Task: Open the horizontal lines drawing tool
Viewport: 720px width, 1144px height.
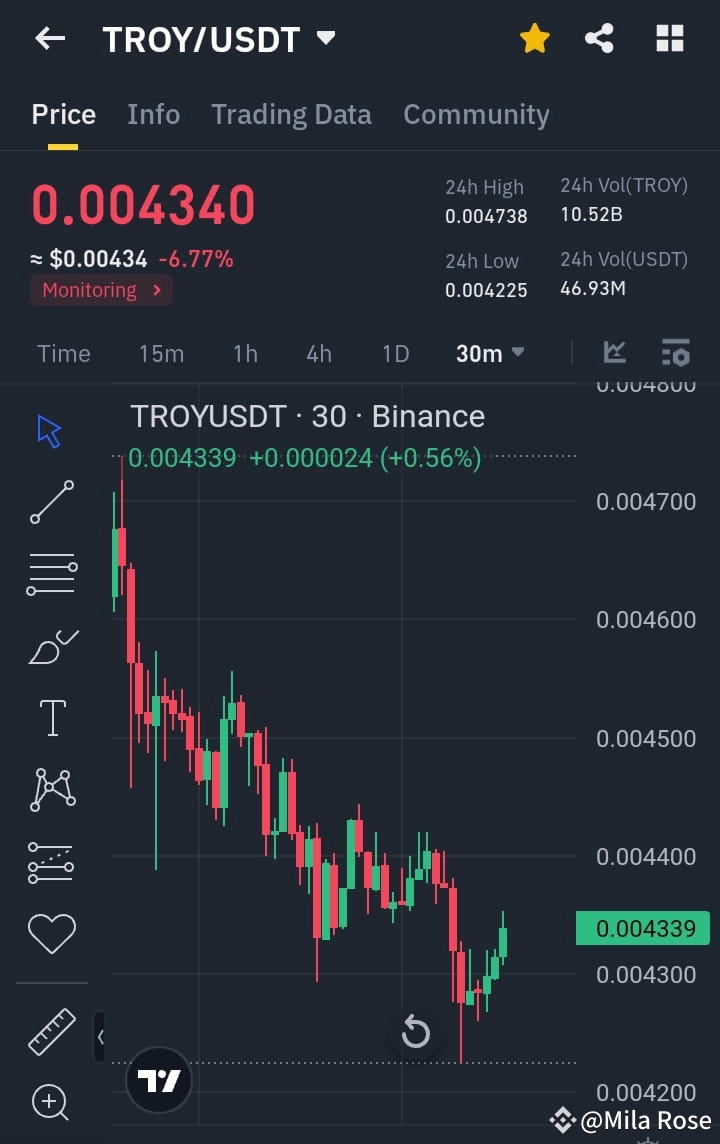Action: (x=51, y=573)
